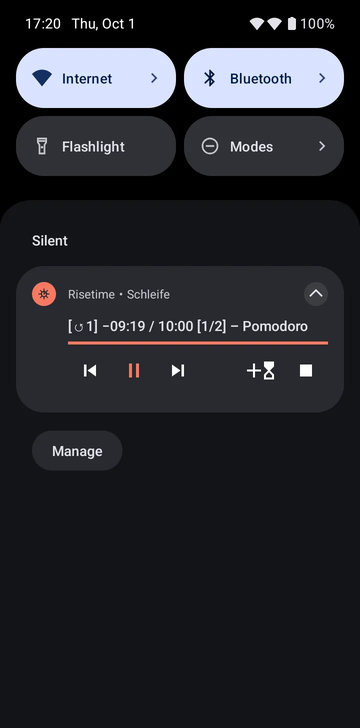This screenshot has height=728, width=360.
Task: Collapse the Risetime notification
Action: (316, 294)
